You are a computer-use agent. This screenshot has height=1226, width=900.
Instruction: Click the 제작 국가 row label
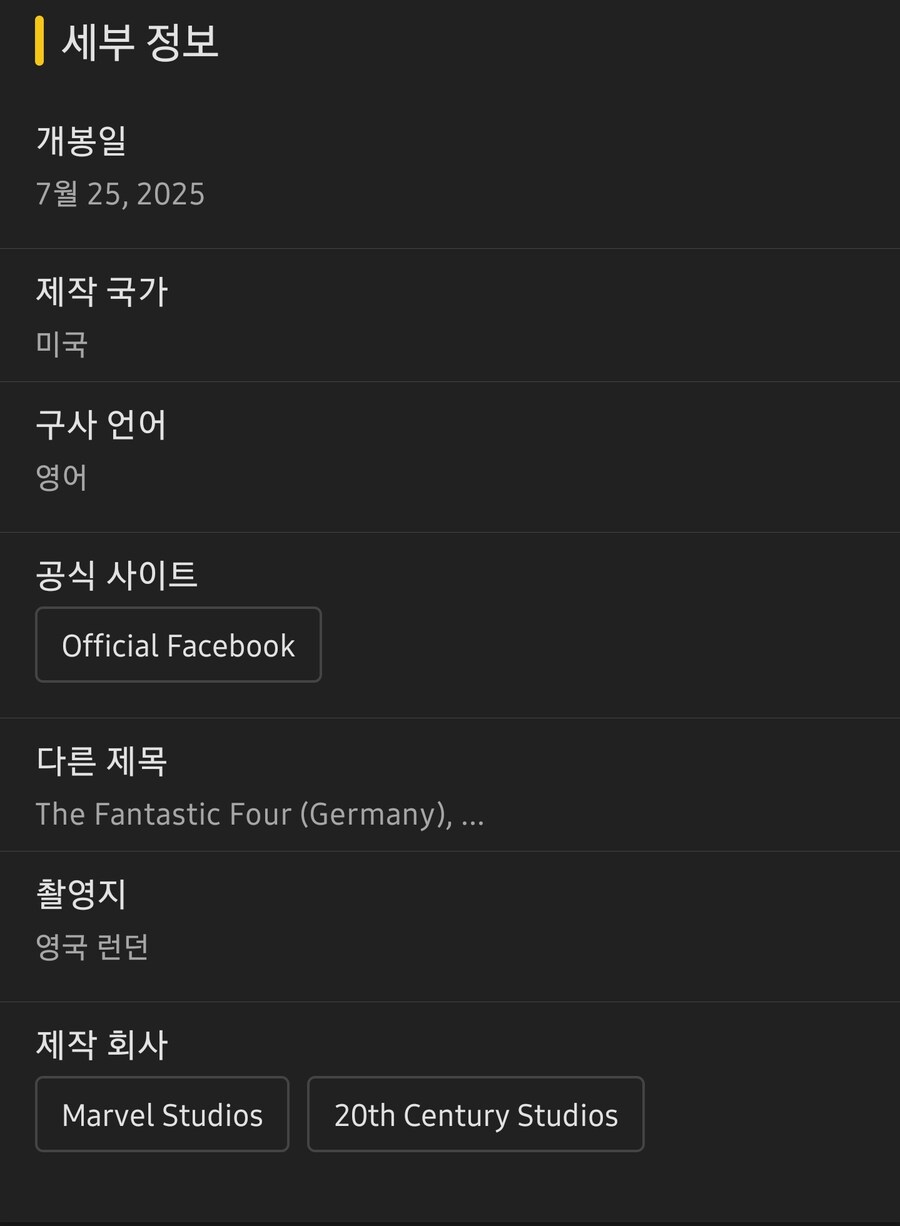100,291
